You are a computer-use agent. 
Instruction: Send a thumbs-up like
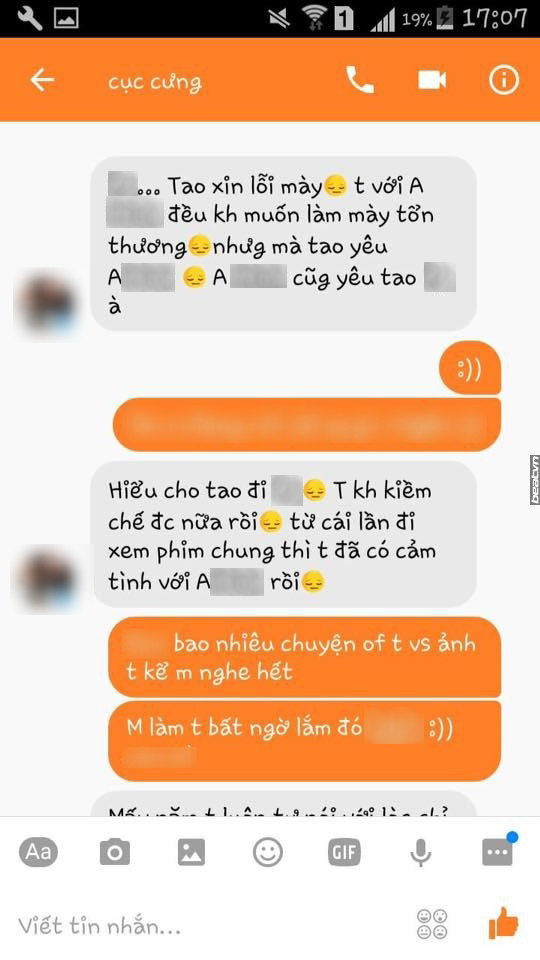pos(504,923)
